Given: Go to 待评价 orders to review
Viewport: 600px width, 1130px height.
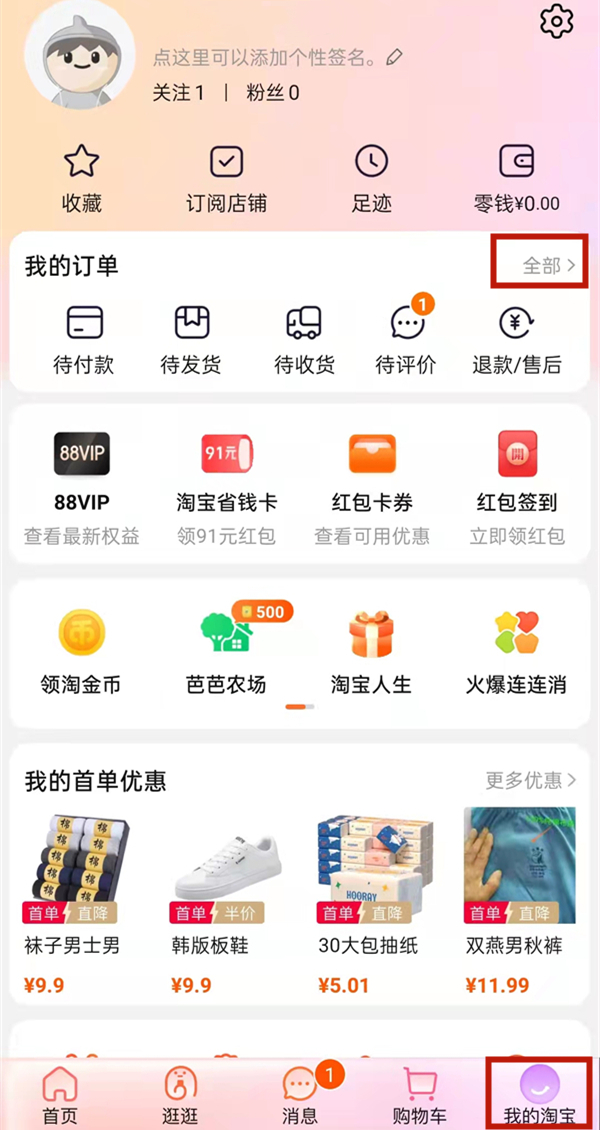Looking at the screenshot, I should tap(406, 340).
